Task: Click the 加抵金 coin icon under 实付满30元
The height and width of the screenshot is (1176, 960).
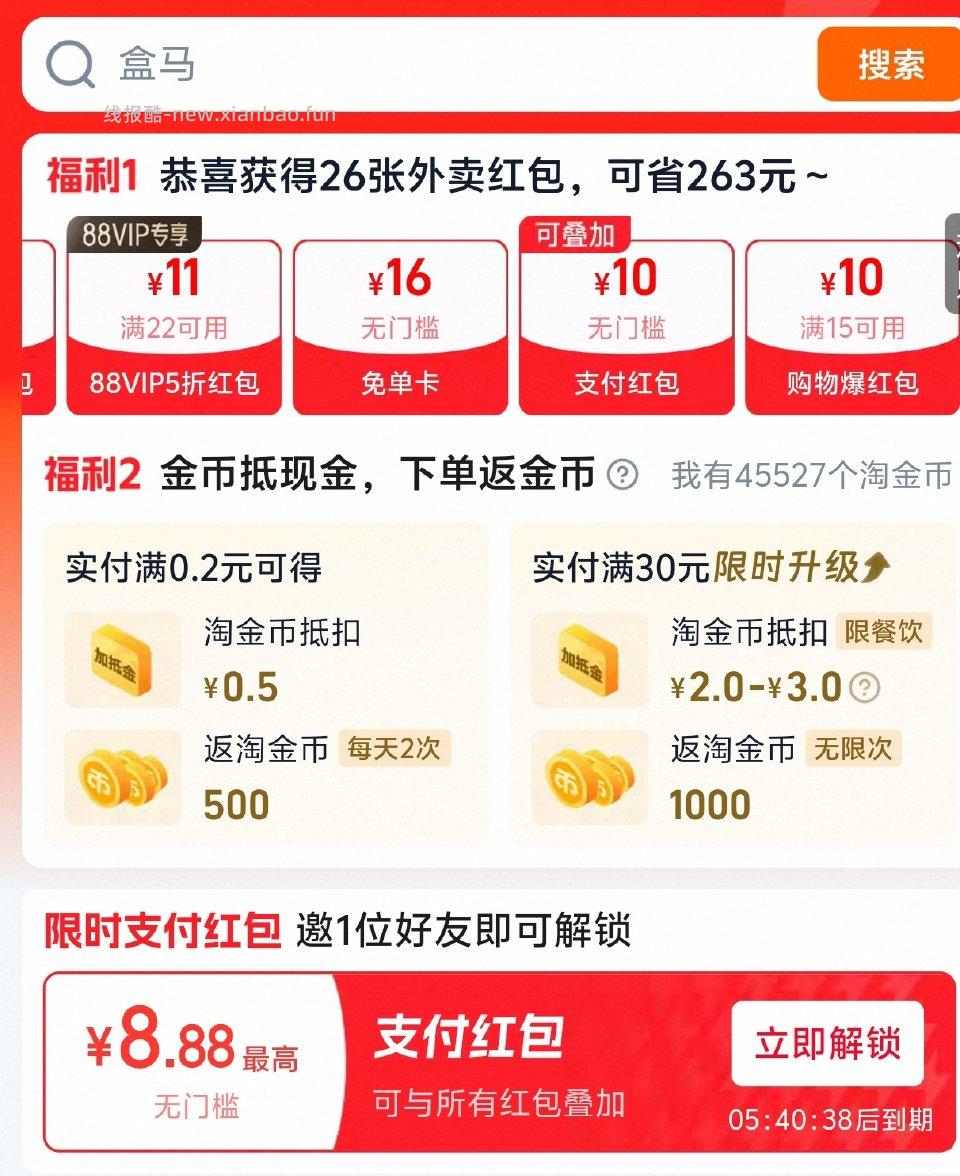Action: pos(589,659)
